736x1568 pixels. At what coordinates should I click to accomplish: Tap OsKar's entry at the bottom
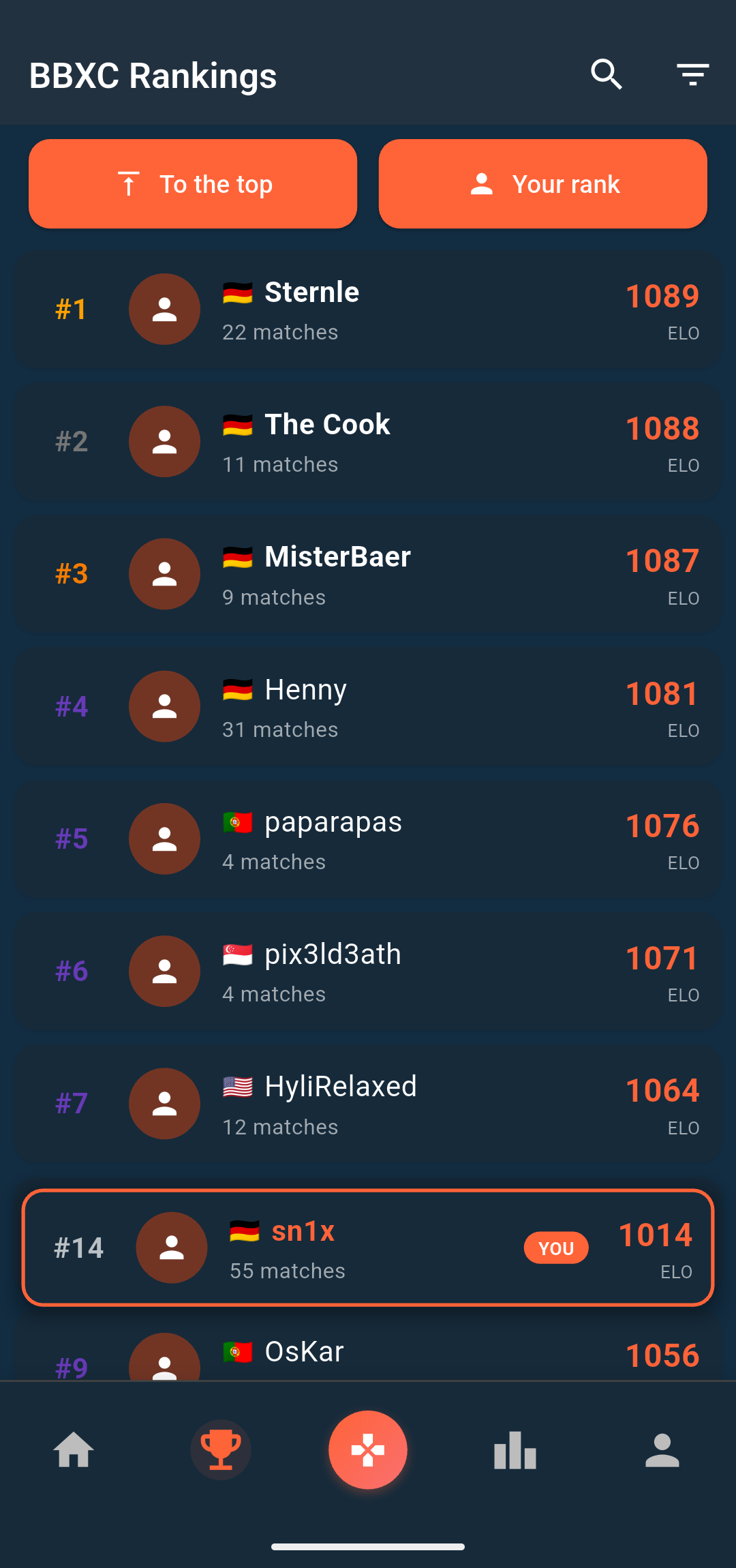pos(368,1353)
